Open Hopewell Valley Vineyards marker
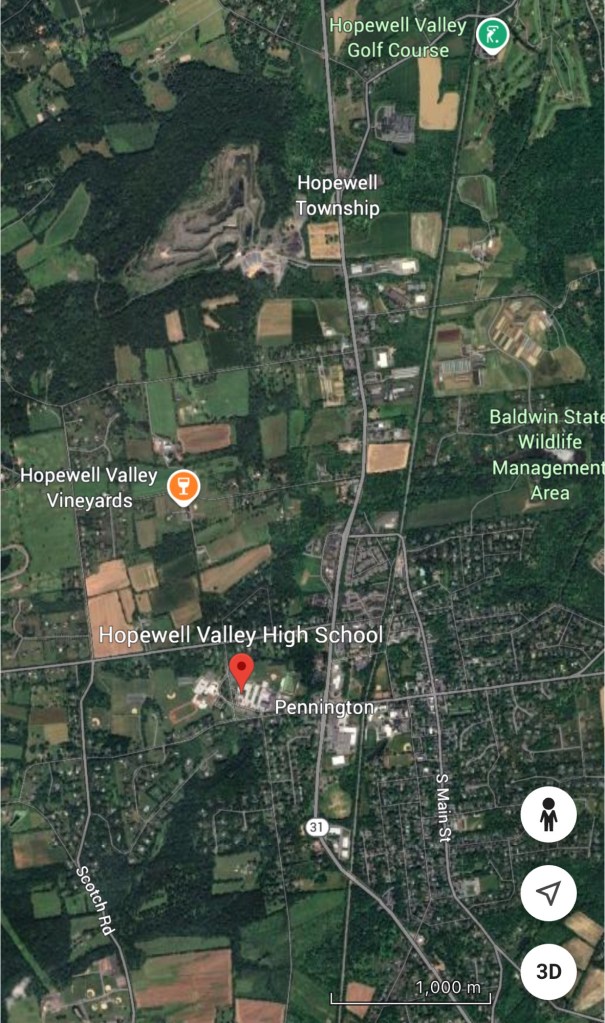 tap(183, 486)
